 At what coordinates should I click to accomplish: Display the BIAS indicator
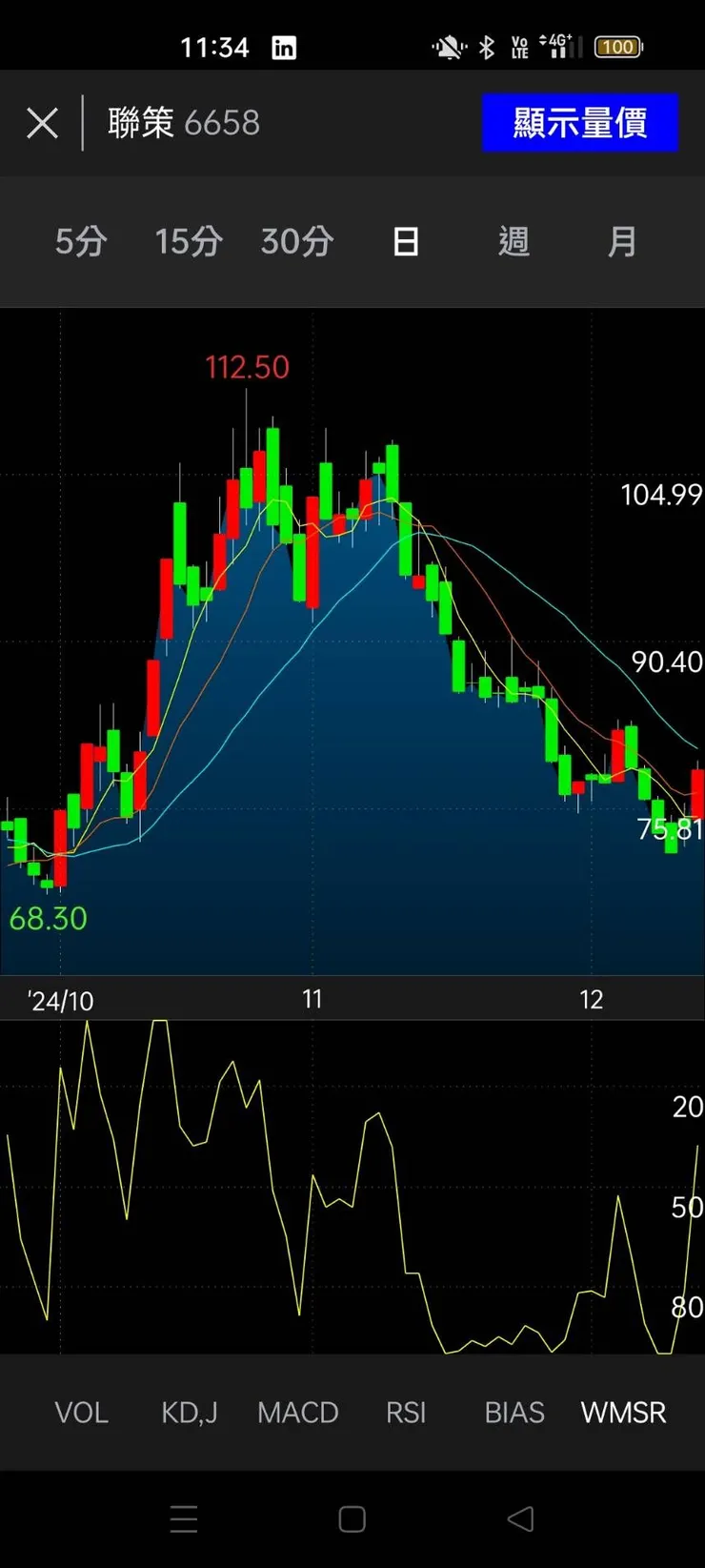pos(514,1412)
